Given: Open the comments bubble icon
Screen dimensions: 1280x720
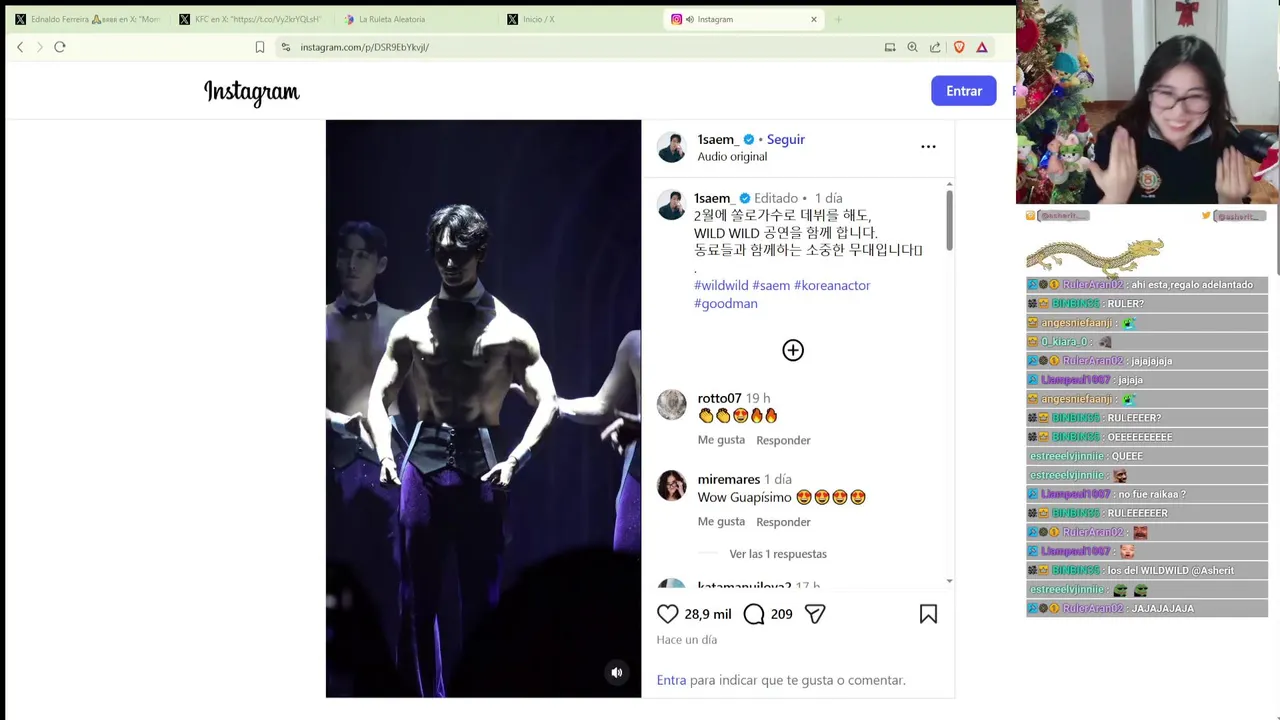Looking at the screenshot, I should coord(754,614).
